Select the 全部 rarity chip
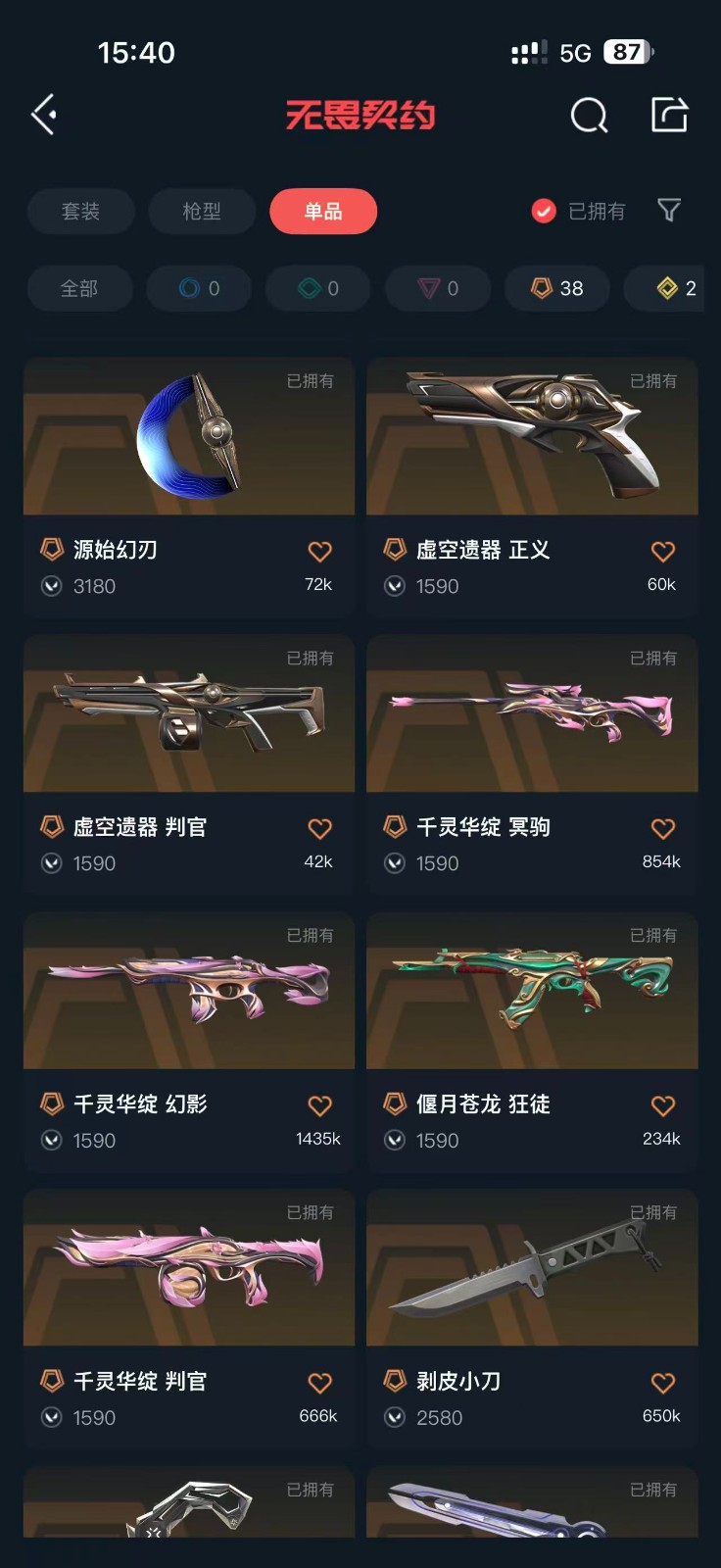Image resolution: width=721 pixels, height=1568 pixels. coord(79,288)
